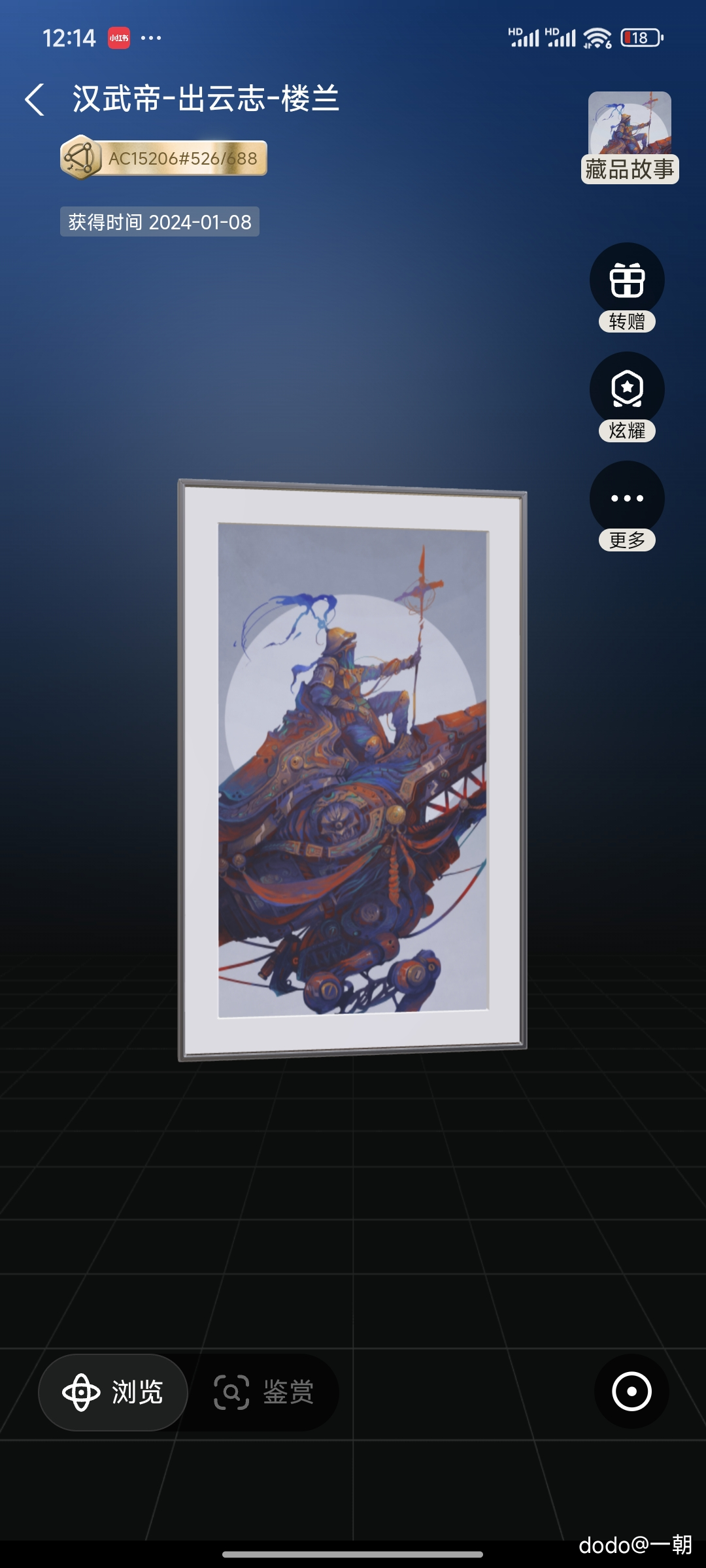Tap the AC15206#526/688 blockchain badge
The width and height of the screenshot is (706, 1568).
click(x=163, y=158)
